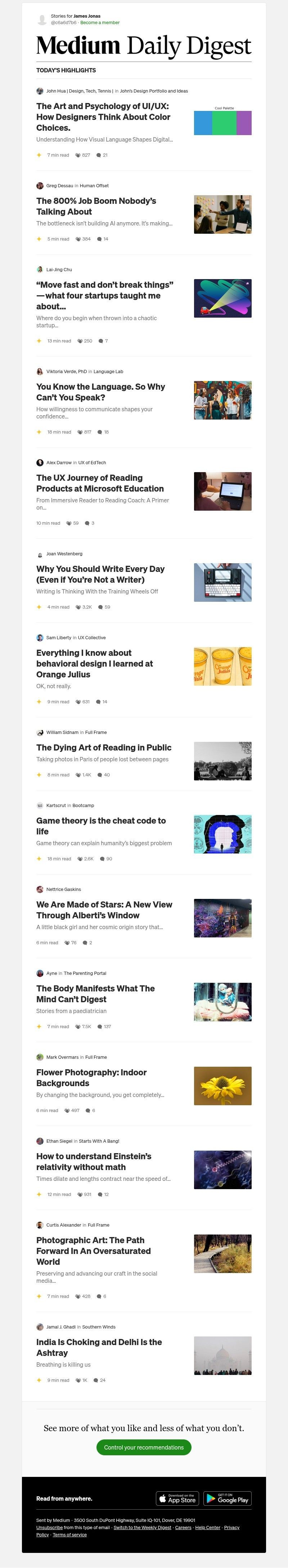Screen dimensions: 288x1568
Task: Read Game theory is the cheat code article
Action: point(100,826)
